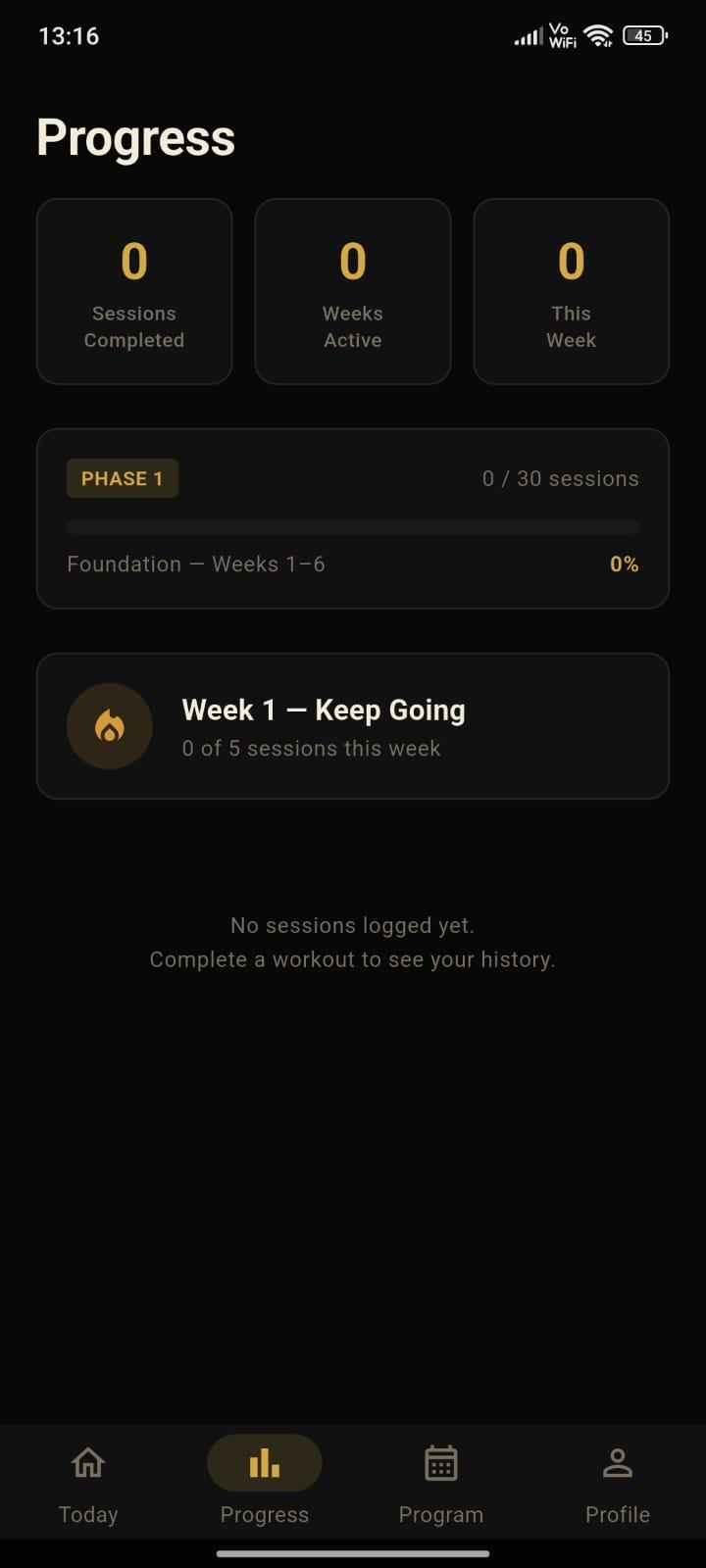
Task: Open the Program tab
Action: [x=441, y=1485]
